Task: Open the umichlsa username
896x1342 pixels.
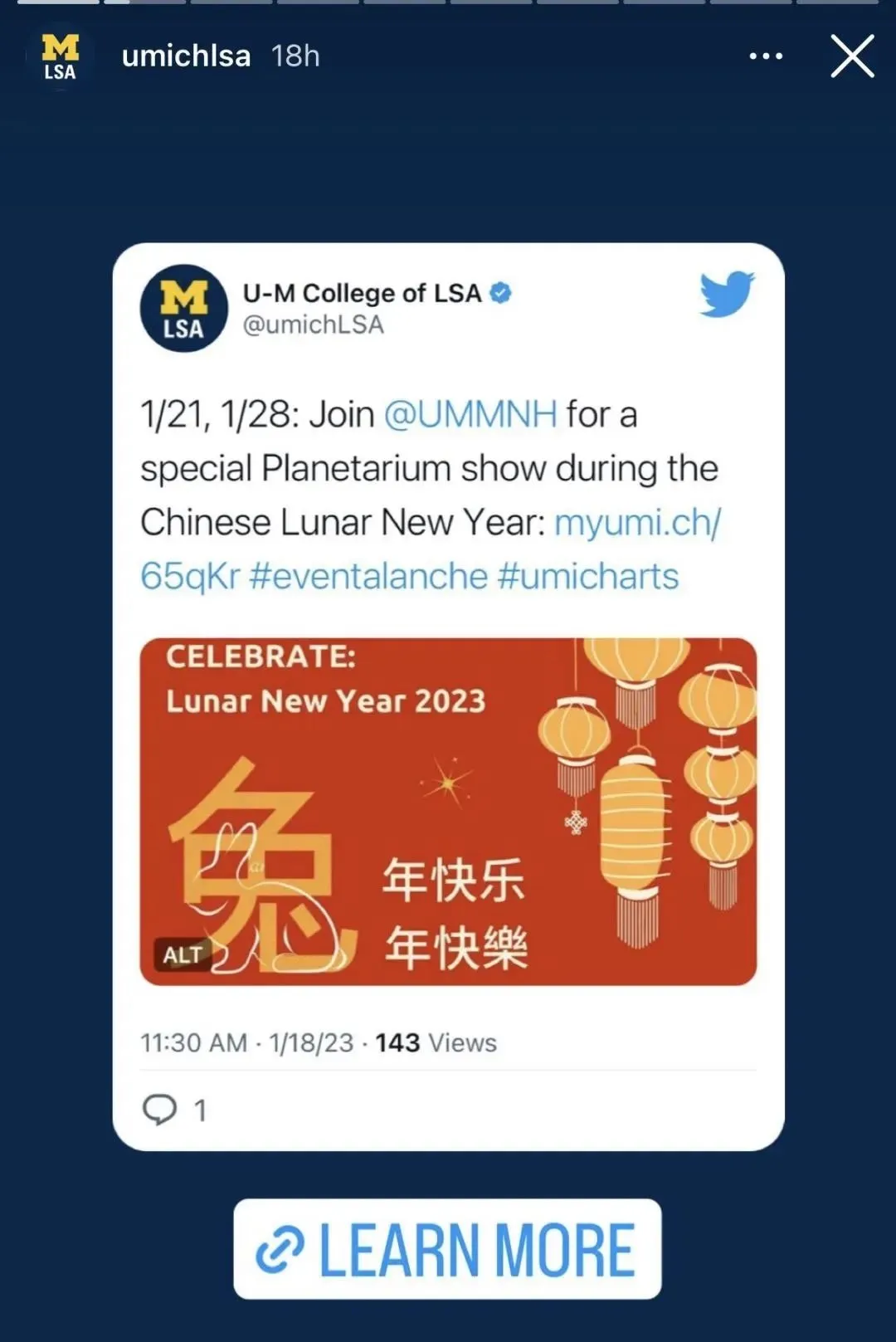Action: click(x=186, y=56)
